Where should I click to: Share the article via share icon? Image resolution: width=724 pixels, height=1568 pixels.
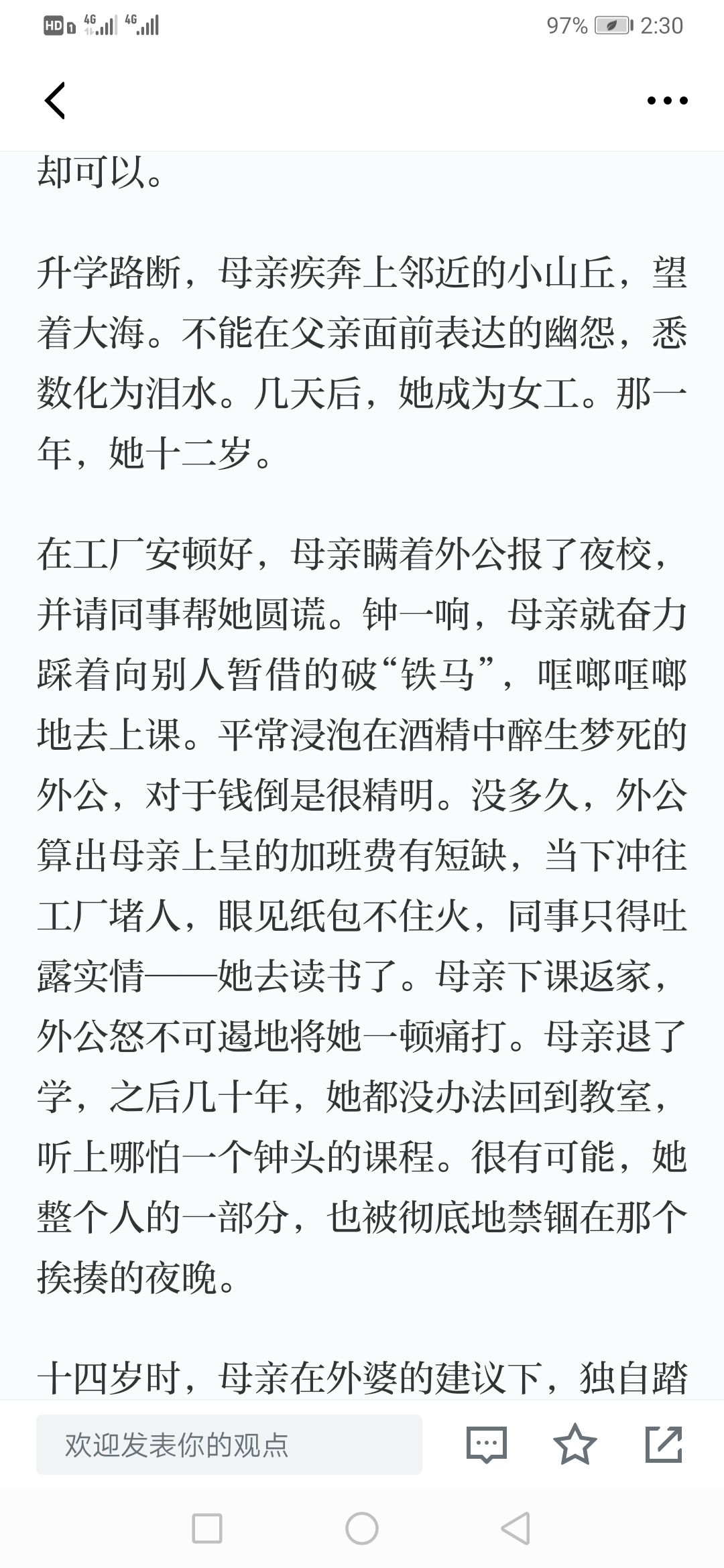click(664, 1444)
